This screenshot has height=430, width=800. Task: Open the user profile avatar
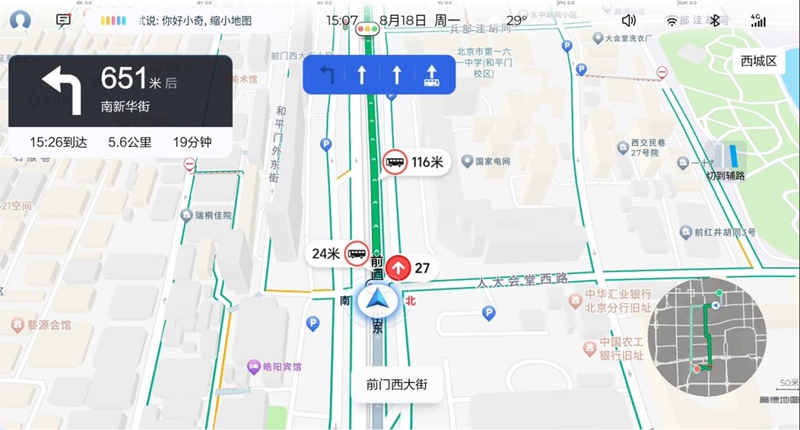[20, 20]
